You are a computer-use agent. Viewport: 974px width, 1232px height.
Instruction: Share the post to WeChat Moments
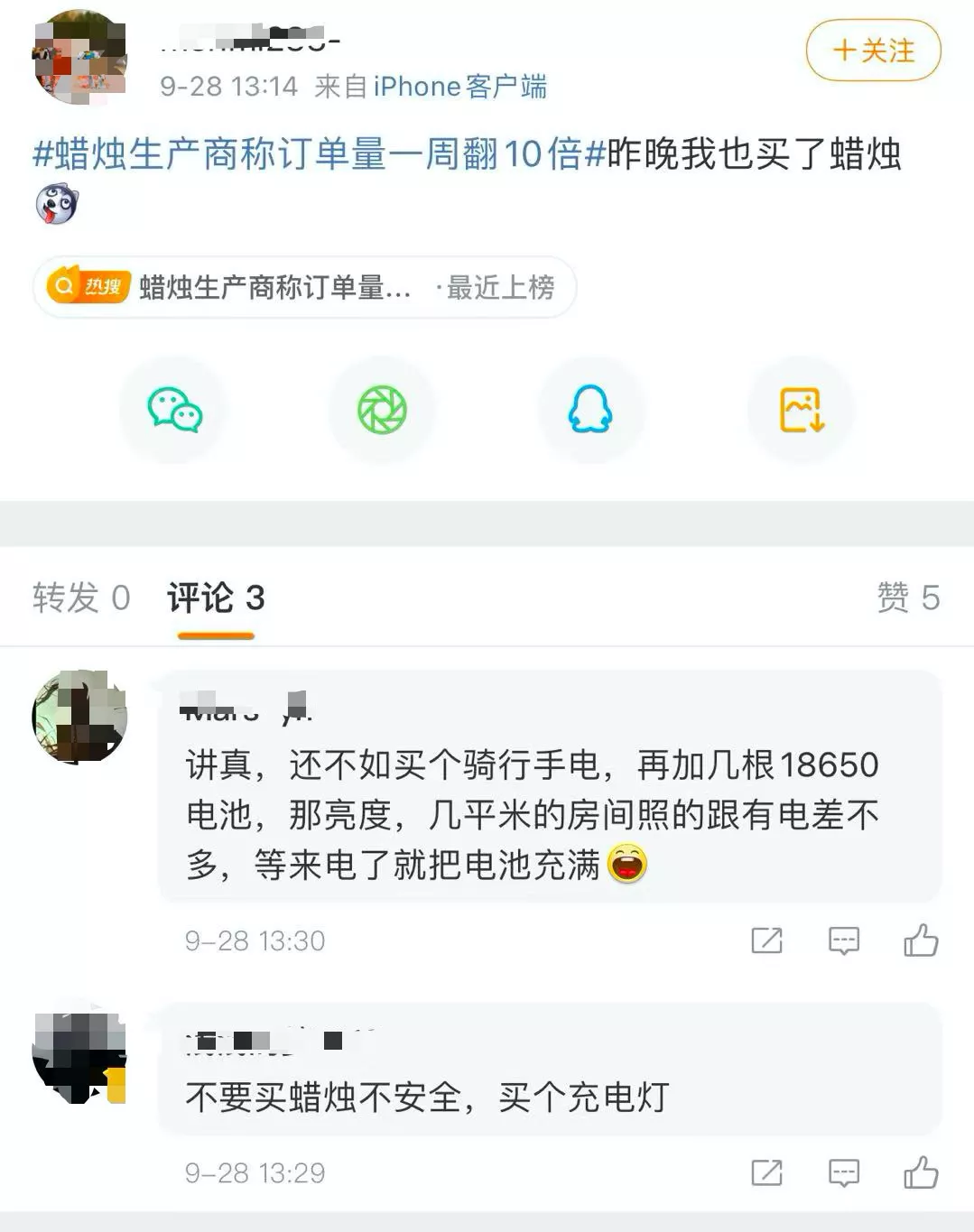383,411
